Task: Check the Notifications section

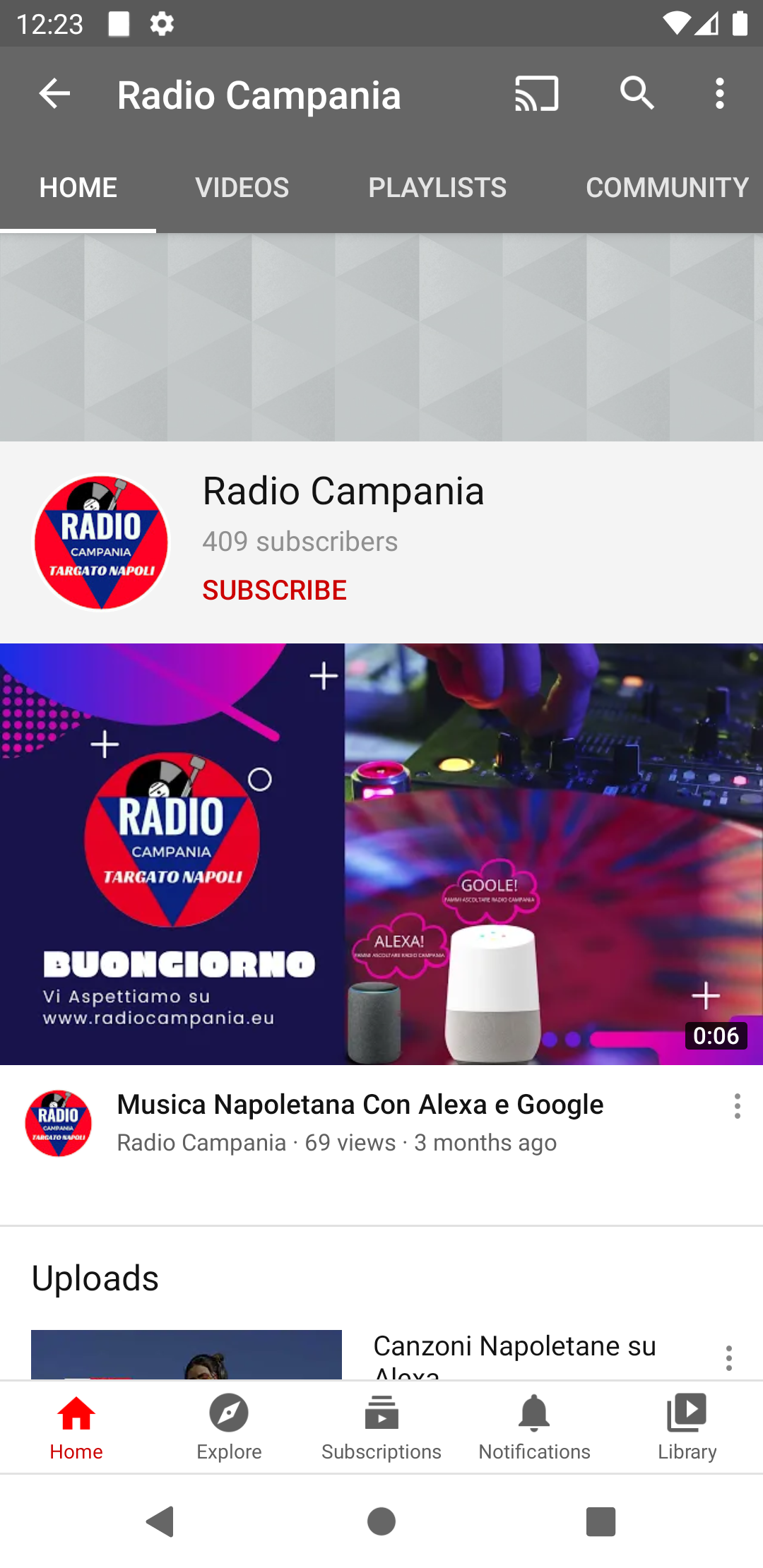Action: pyautogui.click(x=534, y=1427)
